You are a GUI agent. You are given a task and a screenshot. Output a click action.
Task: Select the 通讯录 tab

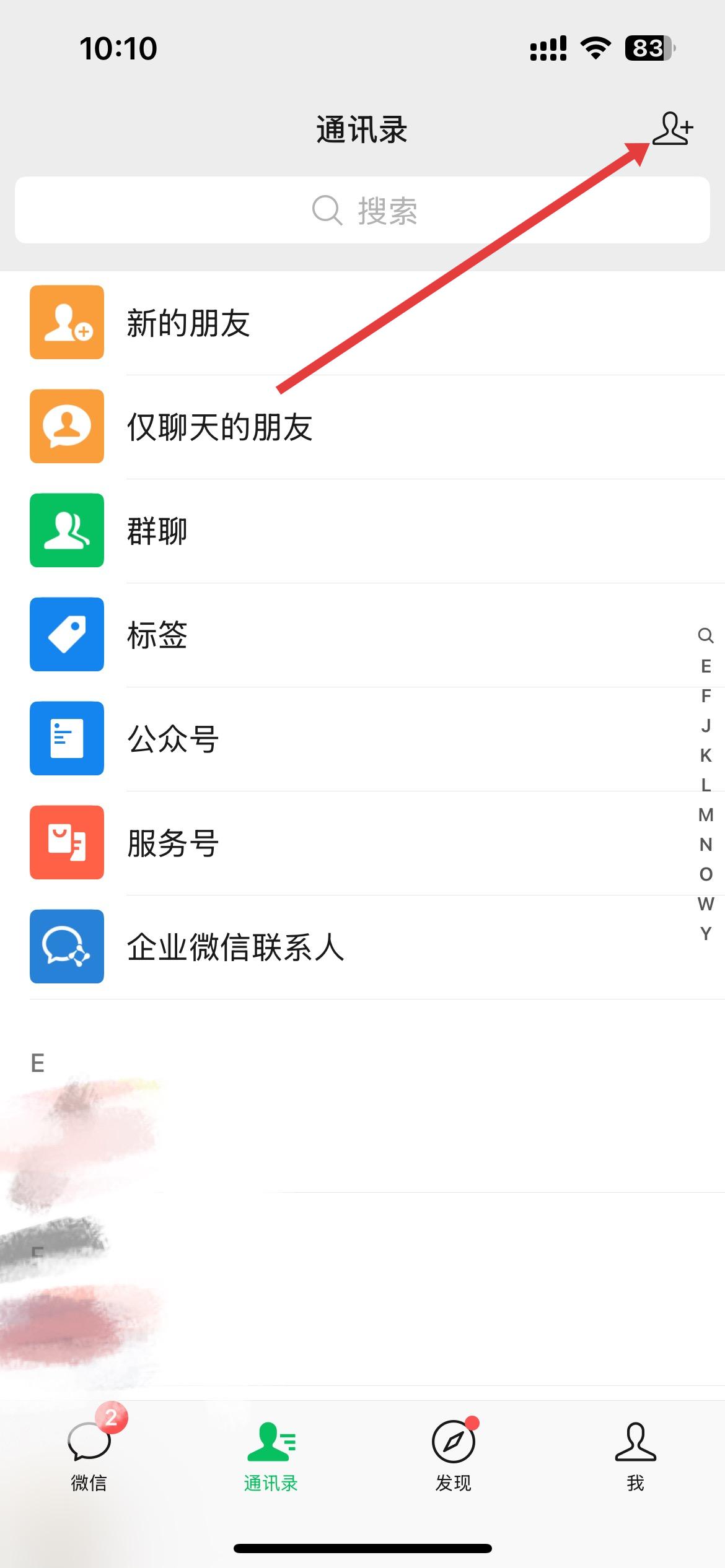tap(271, 1454)
